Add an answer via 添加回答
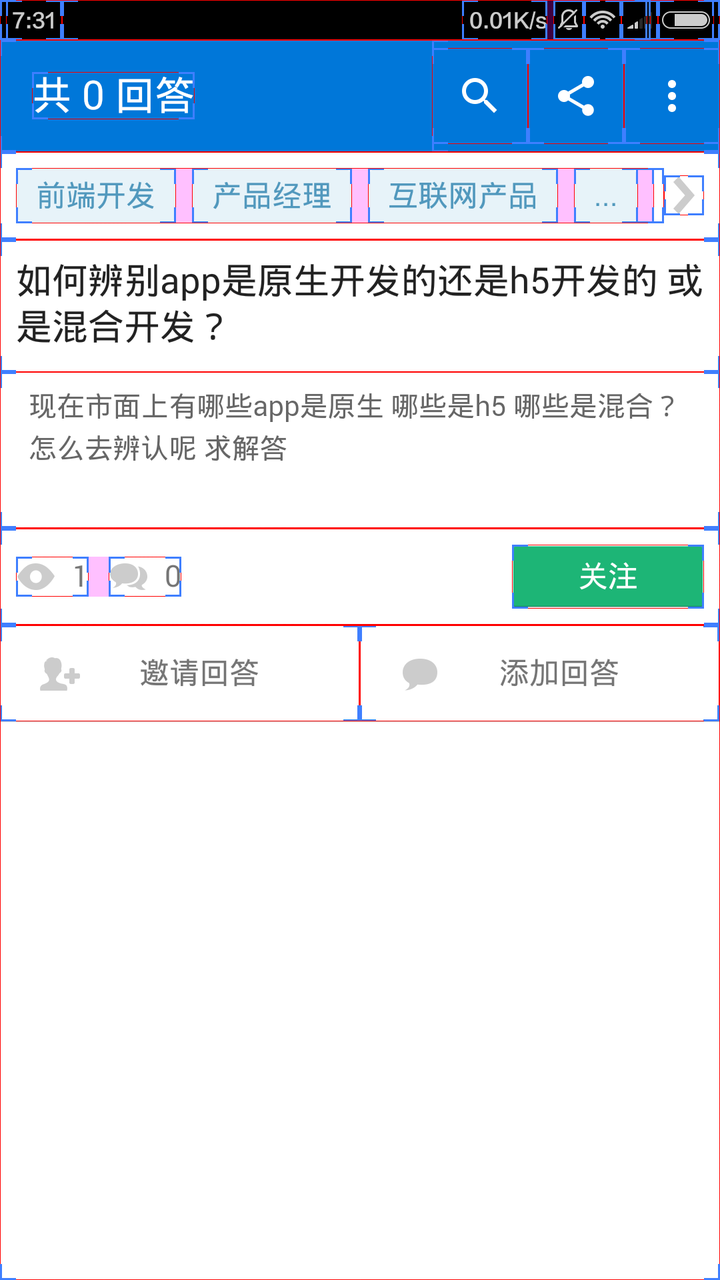The width and height of the screenshot is (720, 1280). (x=540, y=673)
